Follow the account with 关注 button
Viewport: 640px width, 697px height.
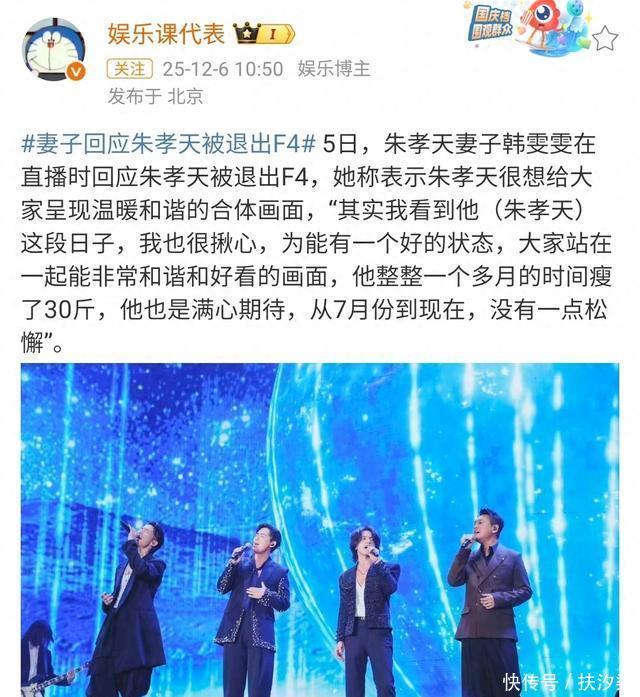(128, 69)
